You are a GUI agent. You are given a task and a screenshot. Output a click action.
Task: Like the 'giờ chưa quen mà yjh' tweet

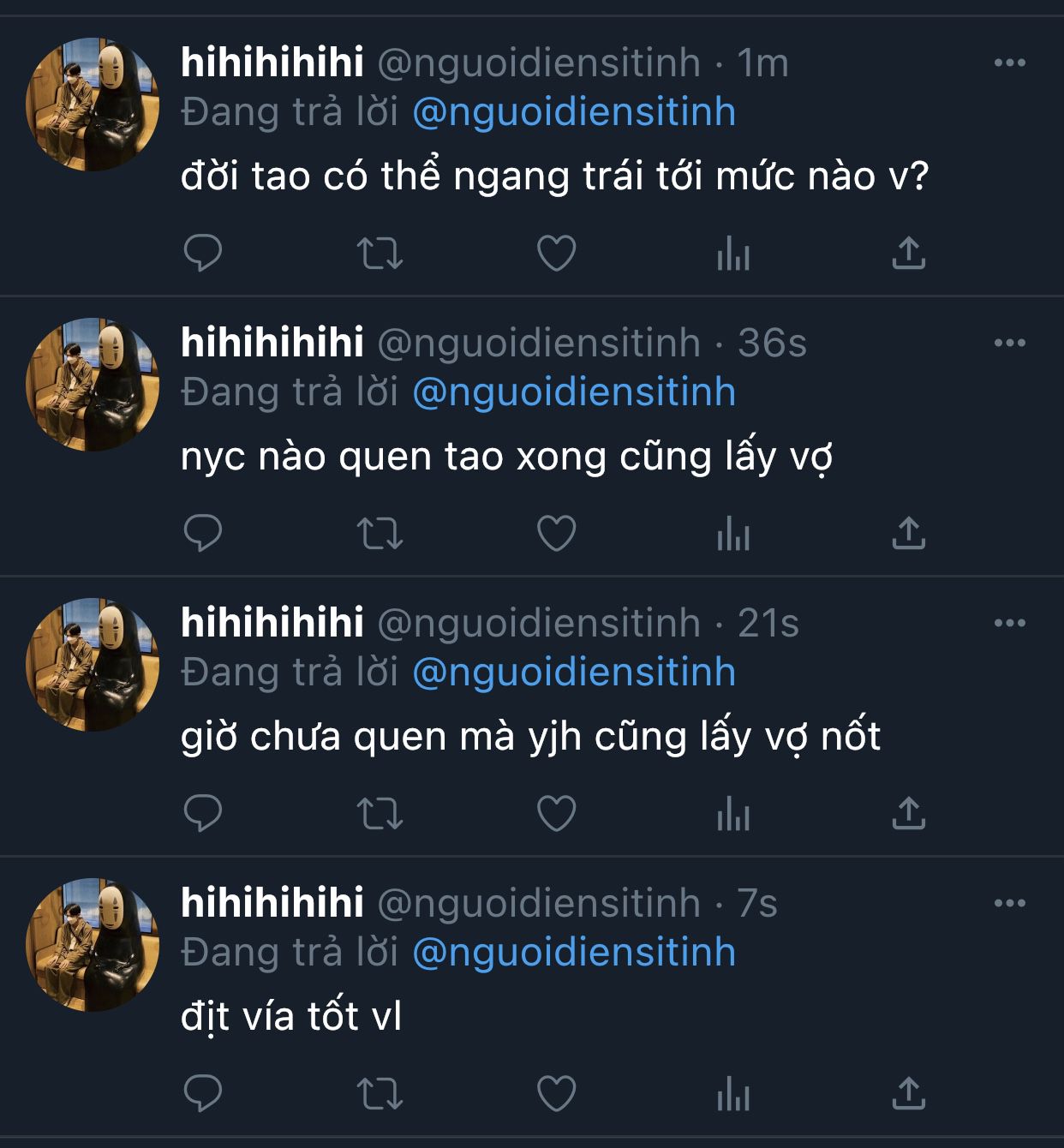tap(556, 813)
